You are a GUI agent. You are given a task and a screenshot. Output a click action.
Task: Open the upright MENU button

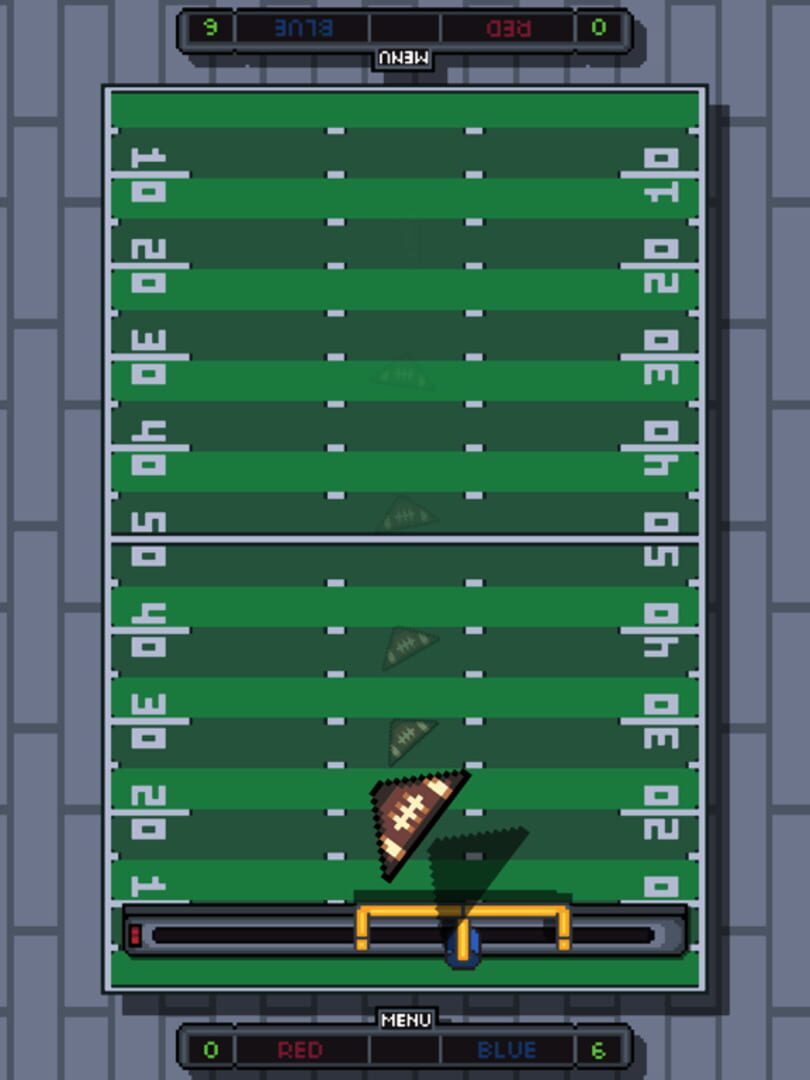coord(405,1020)
